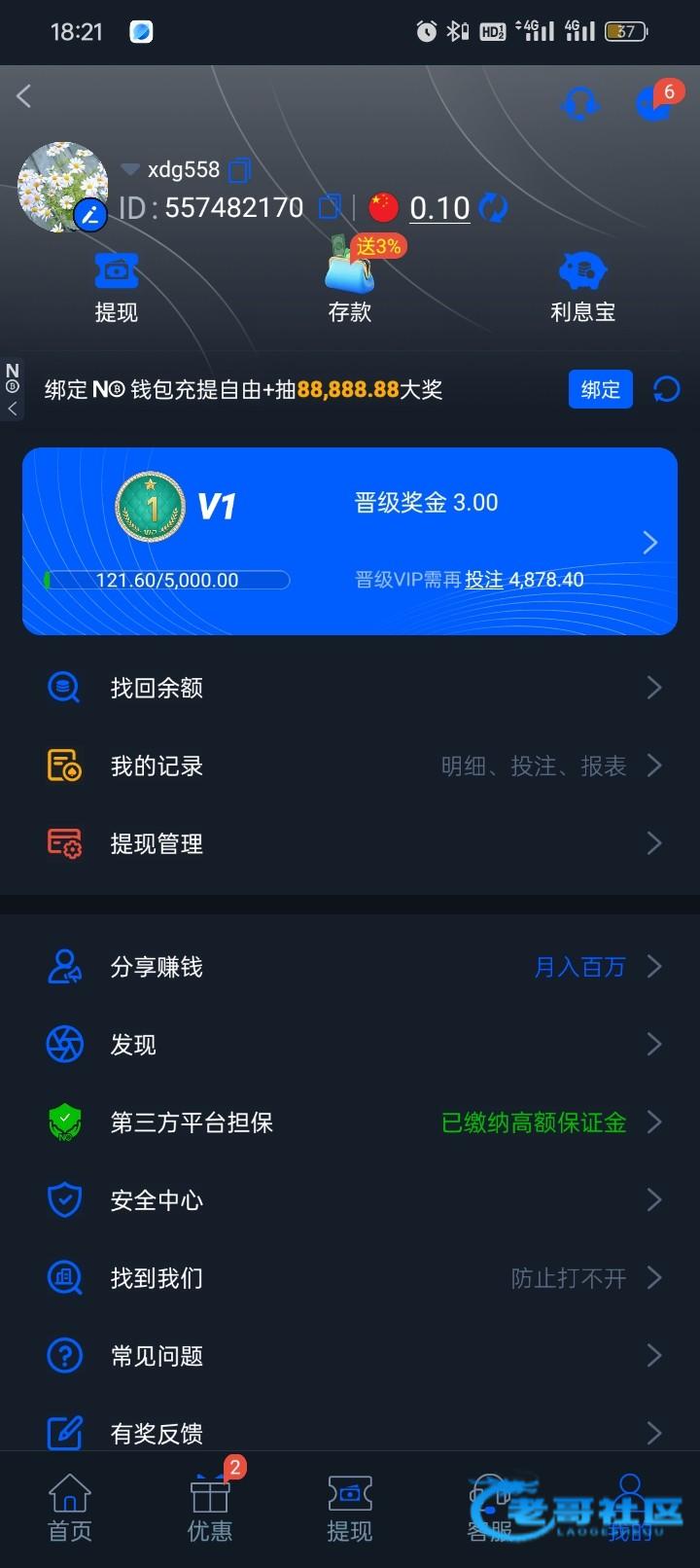Open customer support headset icon
The image size is (700, 1568).
[580, 103]
